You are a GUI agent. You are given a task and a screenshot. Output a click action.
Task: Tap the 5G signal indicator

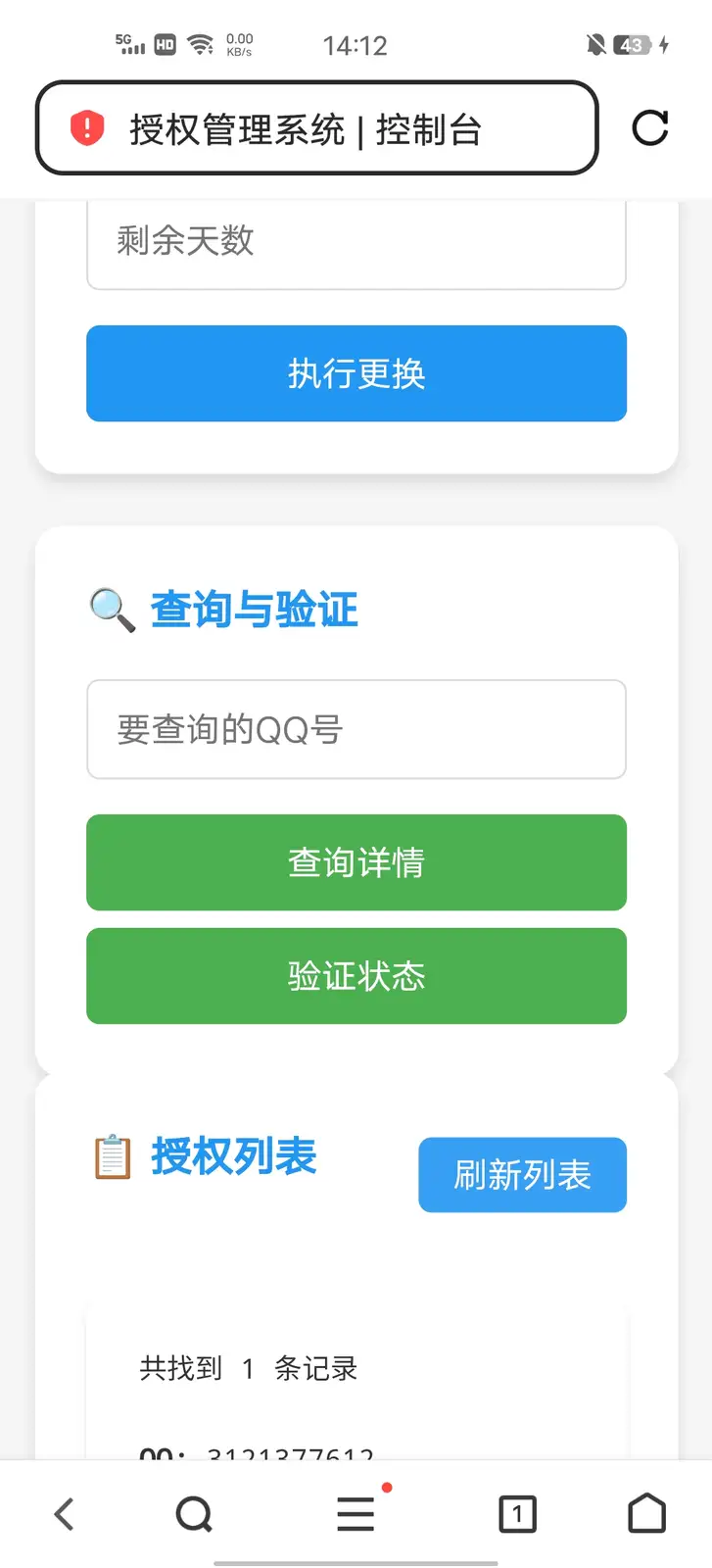[x=130, y=44]
